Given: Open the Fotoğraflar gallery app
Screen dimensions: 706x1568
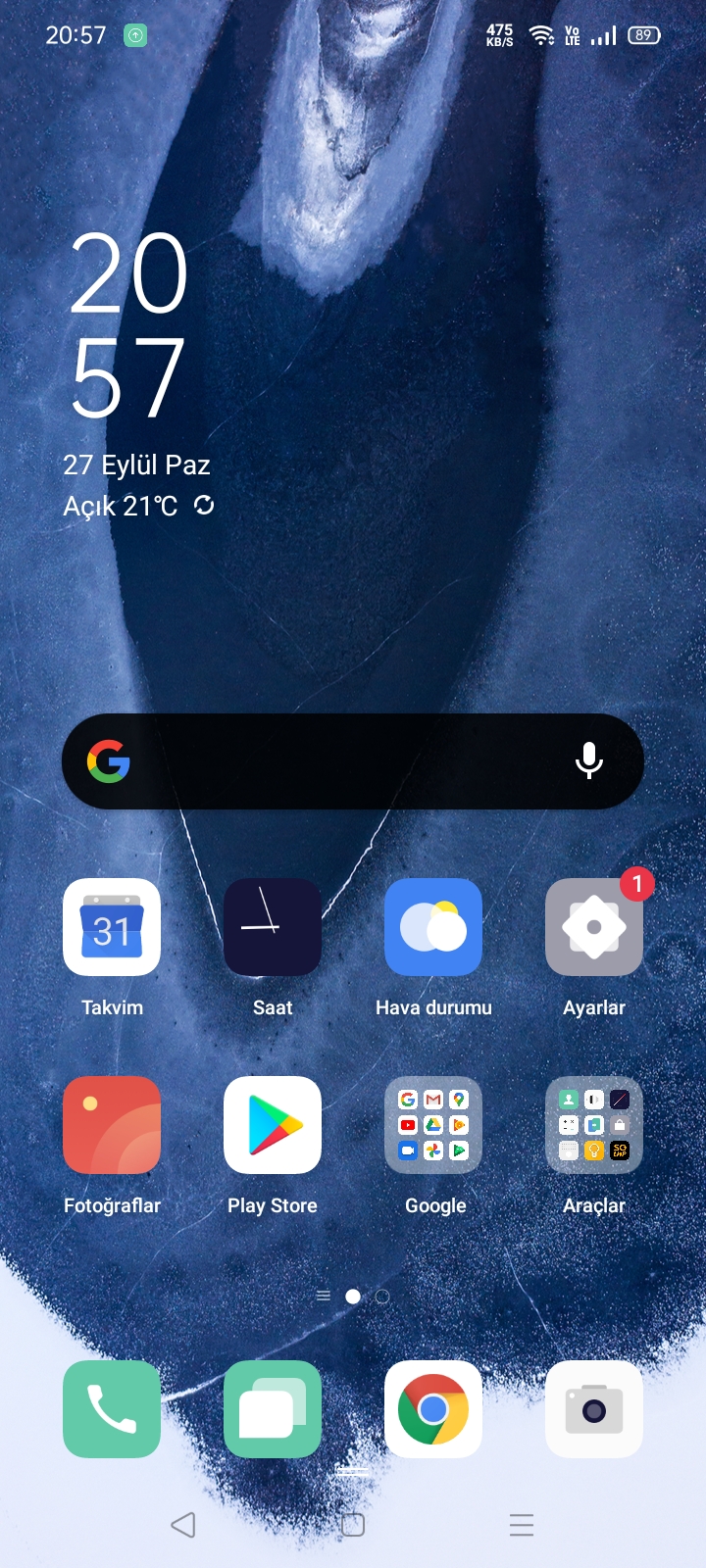Looking at the screenshot, I should coord(112,1125).
